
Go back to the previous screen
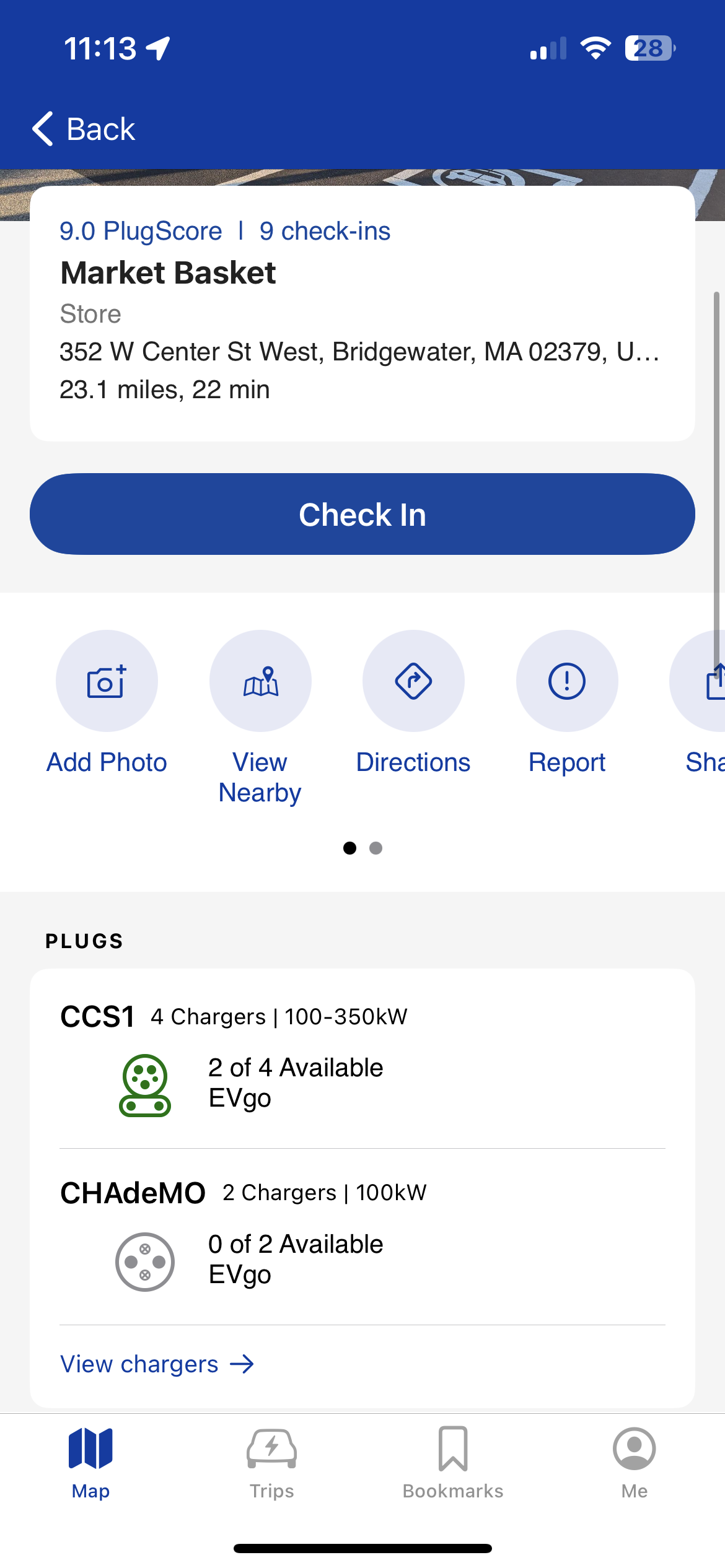coord(84,129)
